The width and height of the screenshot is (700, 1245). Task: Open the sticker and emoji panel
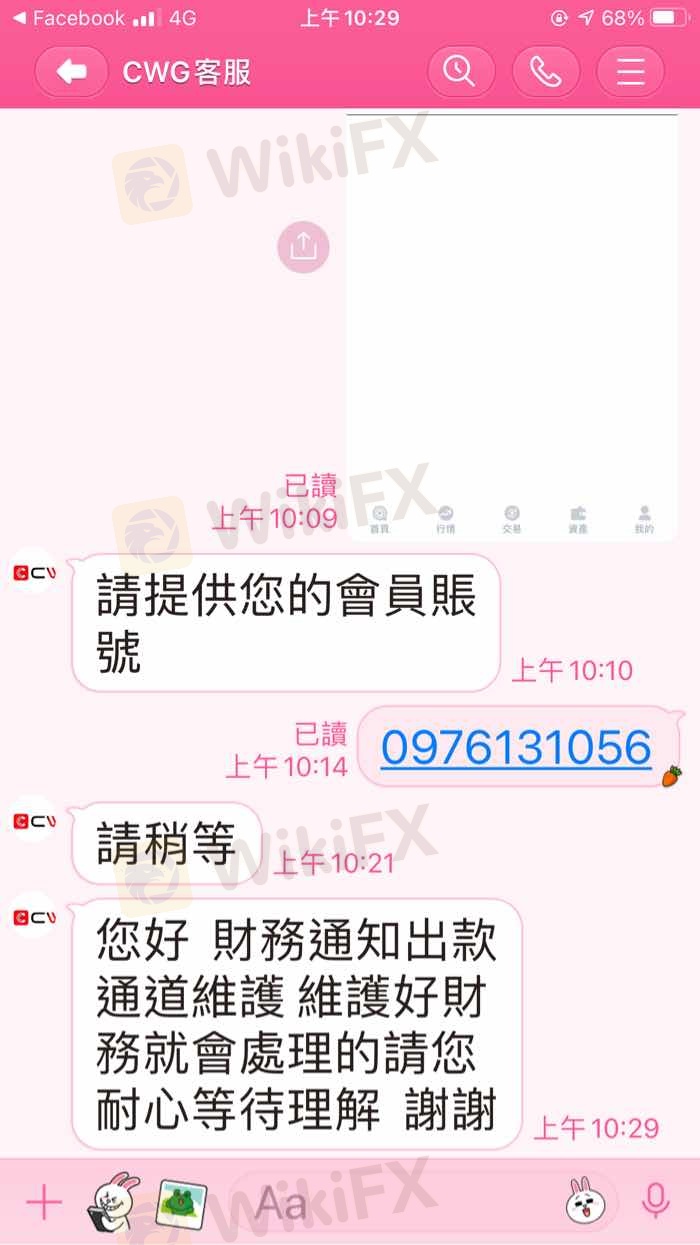tap(585, 1202)
